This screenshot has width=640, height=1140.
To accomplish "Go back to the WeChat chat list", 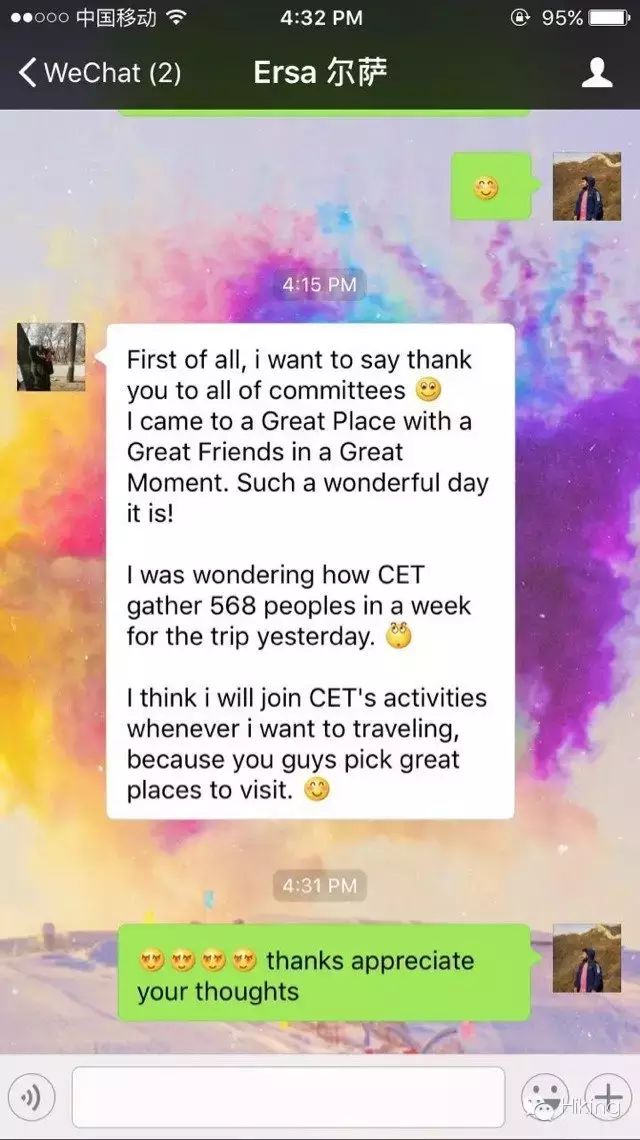I will [x=100, y=73].
